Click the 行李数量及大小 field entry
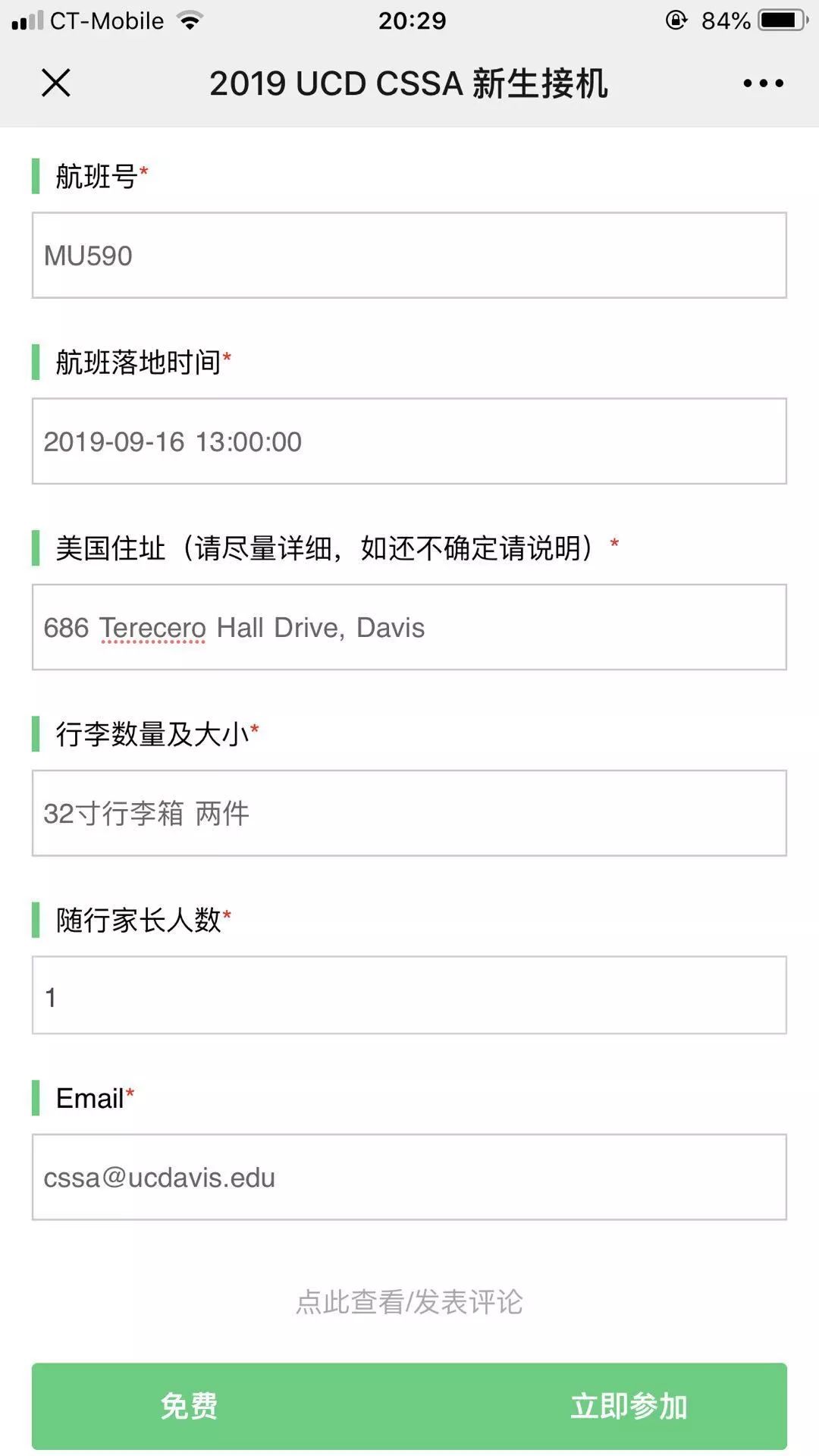This screenshot has height=1456, width=819. pos(409,813)
